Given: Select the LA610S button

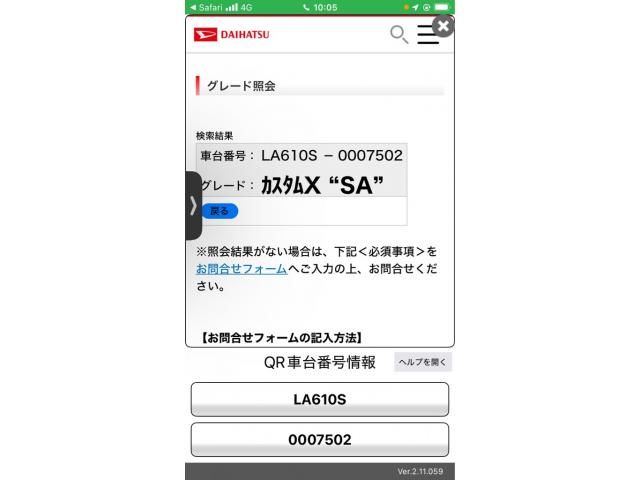Looking at the screenshot, I should (319, 399).
